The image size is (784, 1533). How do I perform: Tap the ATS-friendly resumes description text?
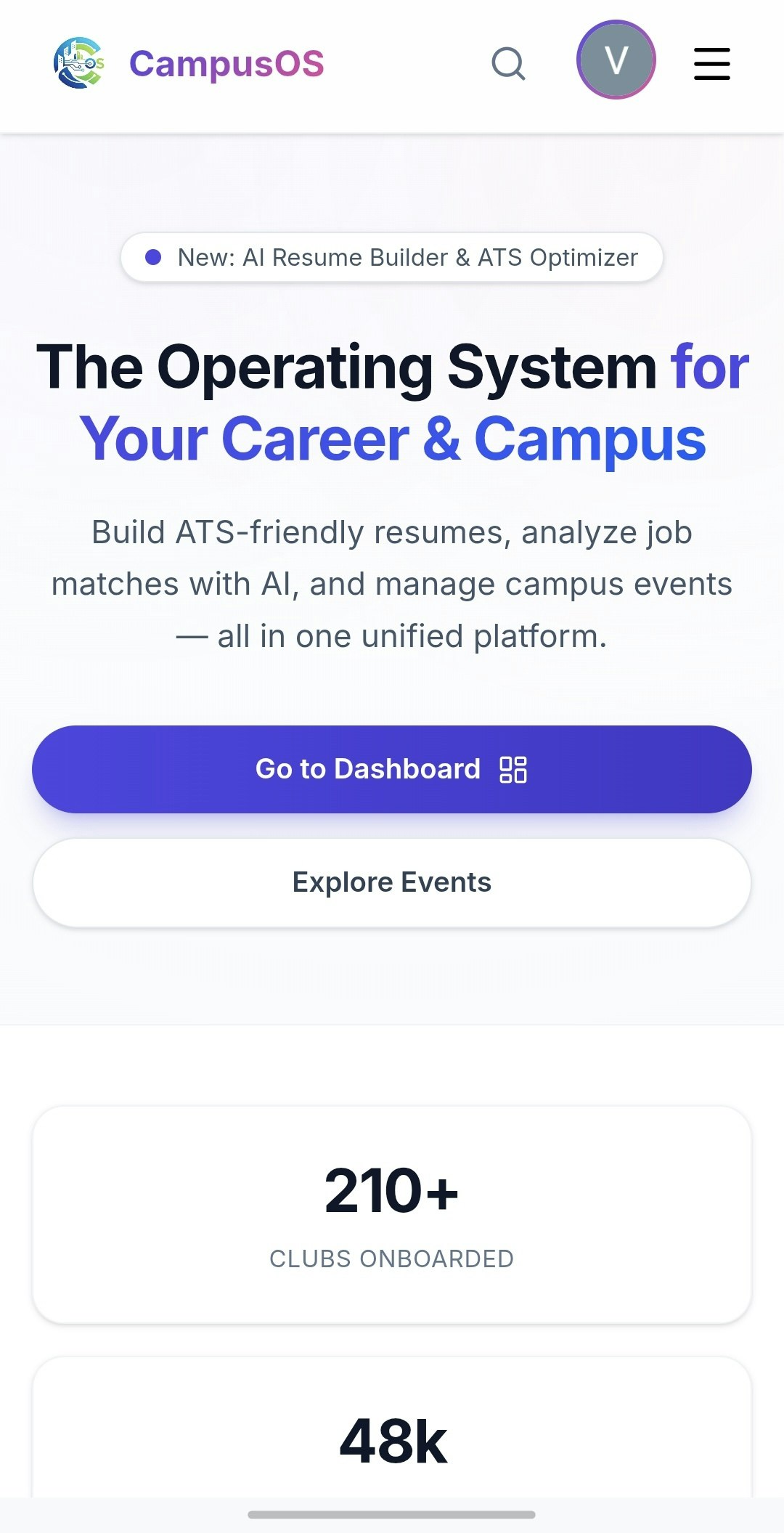click(392, 582)
